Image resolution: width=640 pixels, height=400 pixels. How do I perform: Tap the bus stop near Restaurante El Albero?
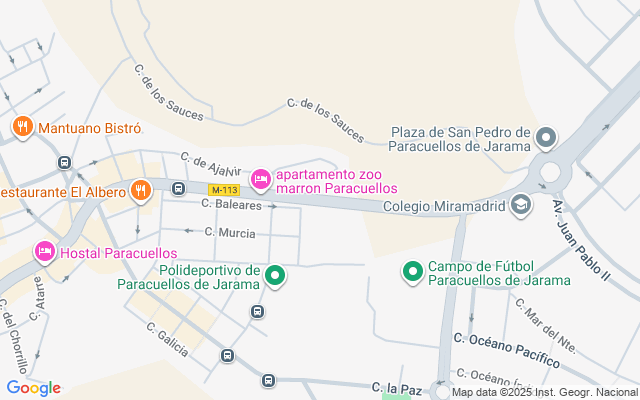tap(179, 188)
